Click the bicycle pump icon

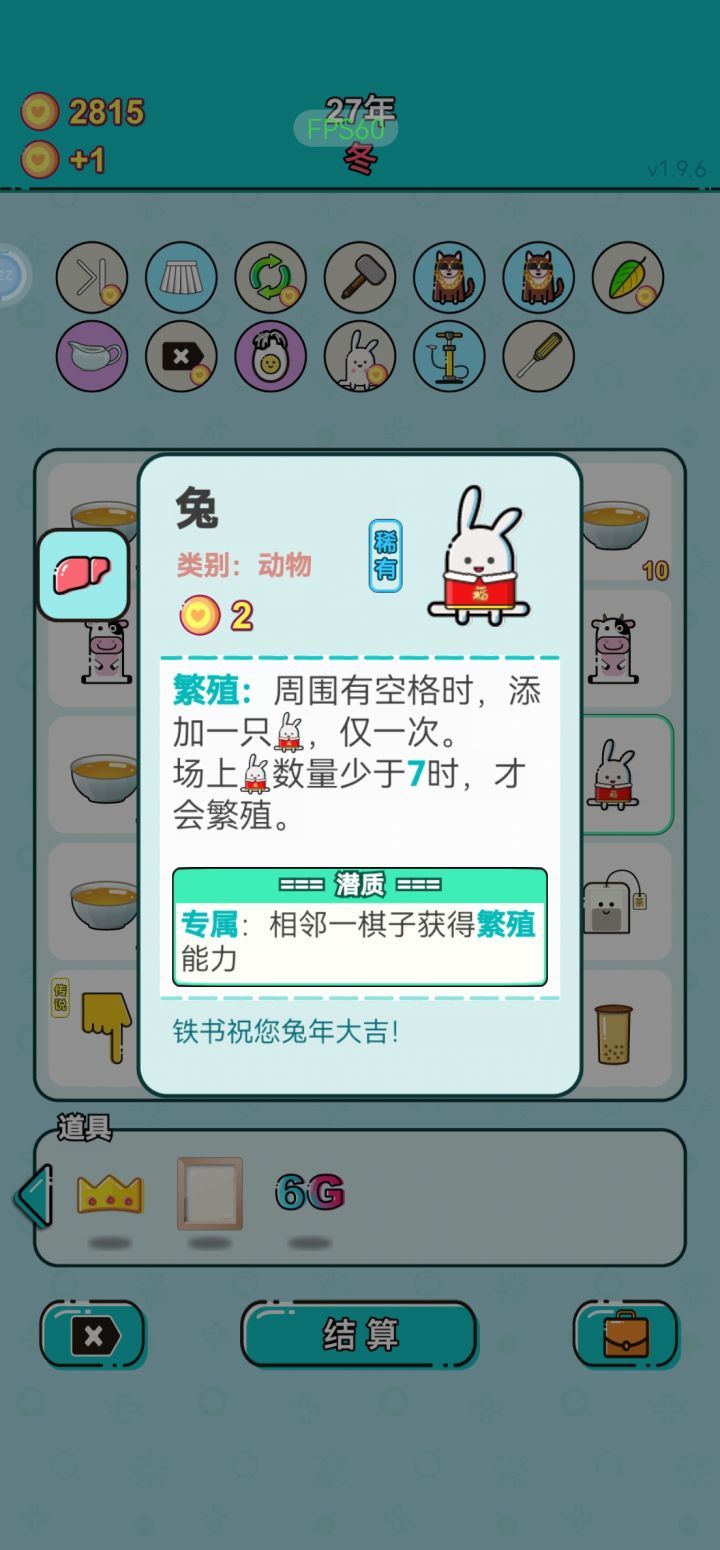[x=448, y=356]
